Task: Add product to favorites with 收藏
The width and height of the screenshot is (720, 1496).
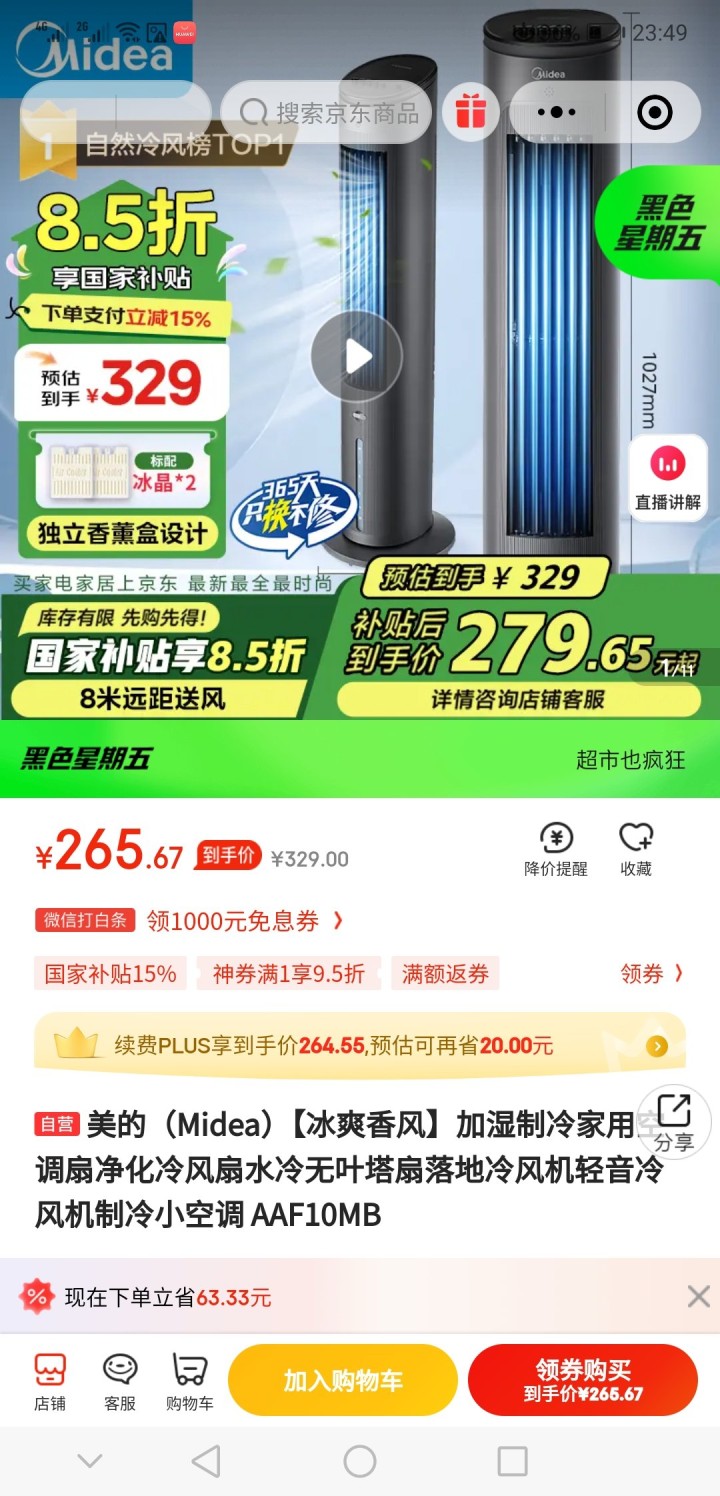Action: (x=636, y=850)
